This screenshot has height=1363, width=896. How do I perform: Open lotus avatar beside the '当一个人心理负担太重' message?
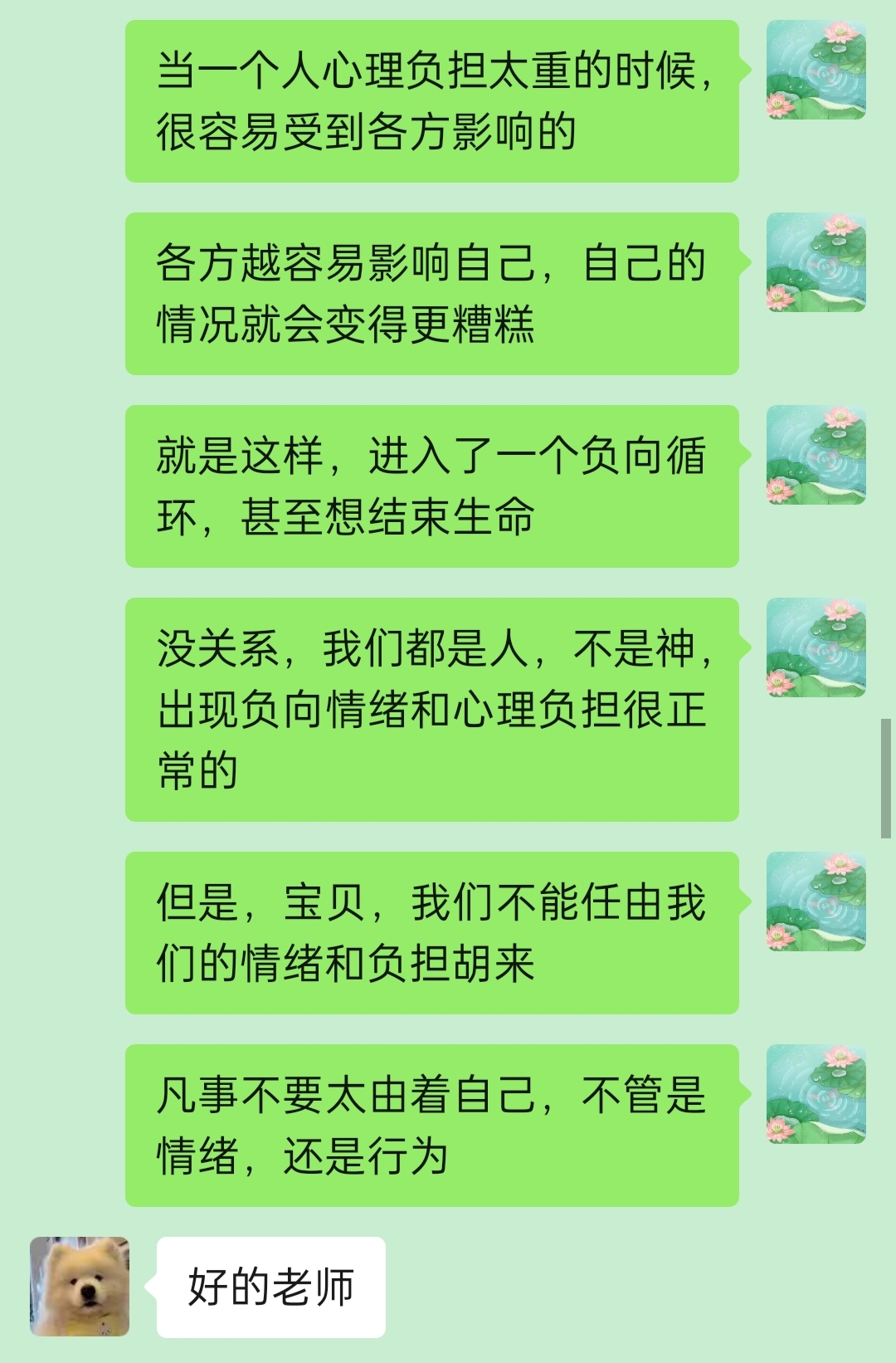[816, 70]
